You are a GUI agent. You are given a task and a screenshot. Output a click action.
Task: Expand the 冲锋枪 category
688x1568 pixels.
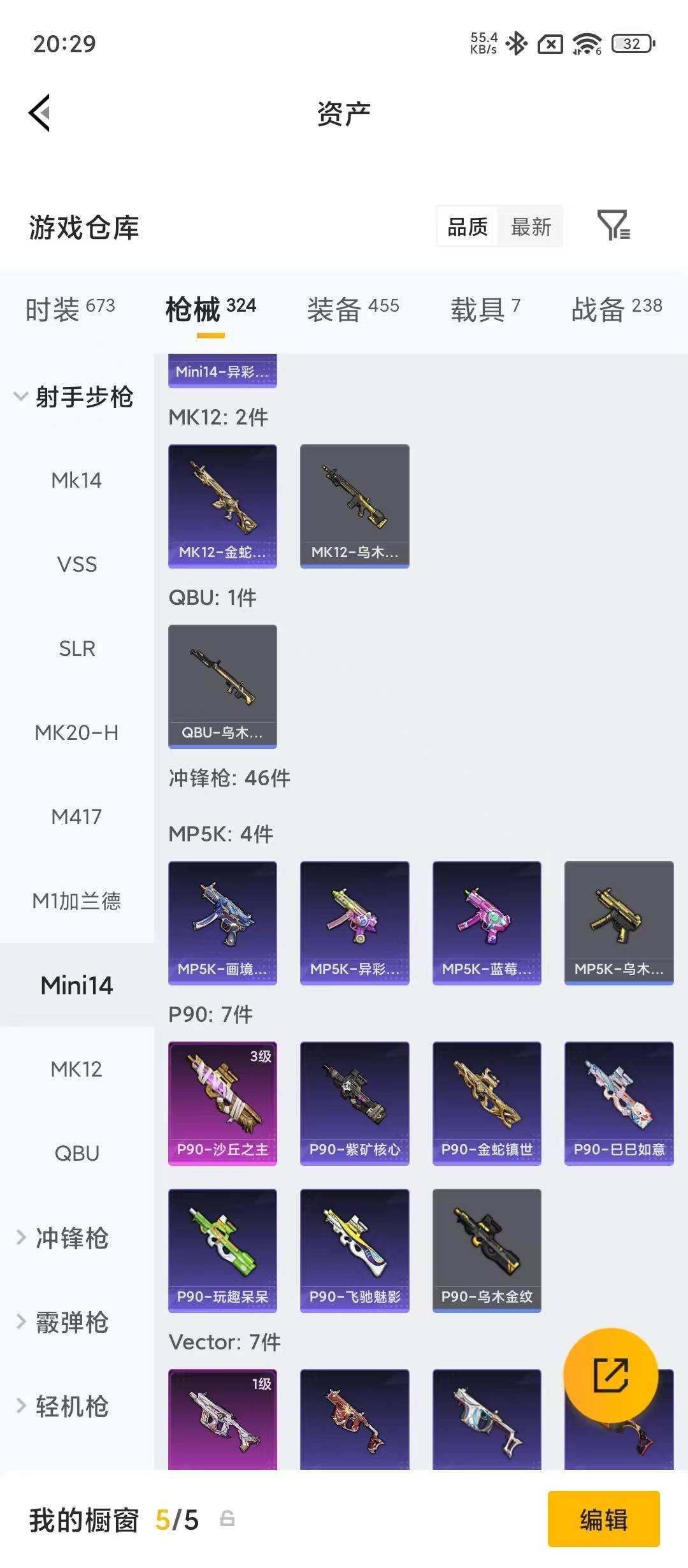pyautogui.click(x=62, y=1238)
